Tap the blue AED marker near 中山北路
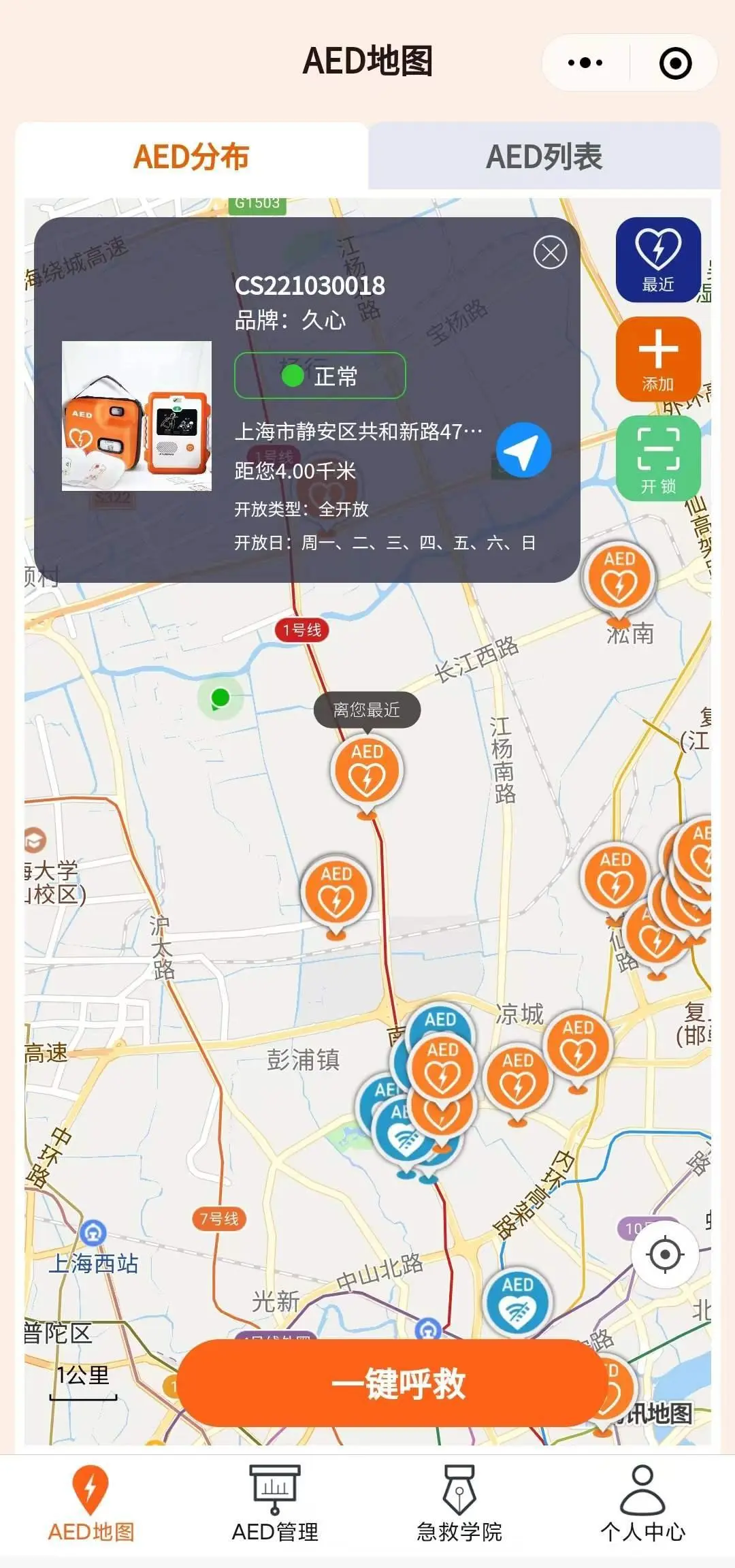This screenshot has width=735, height=1568. [517, 1302]
